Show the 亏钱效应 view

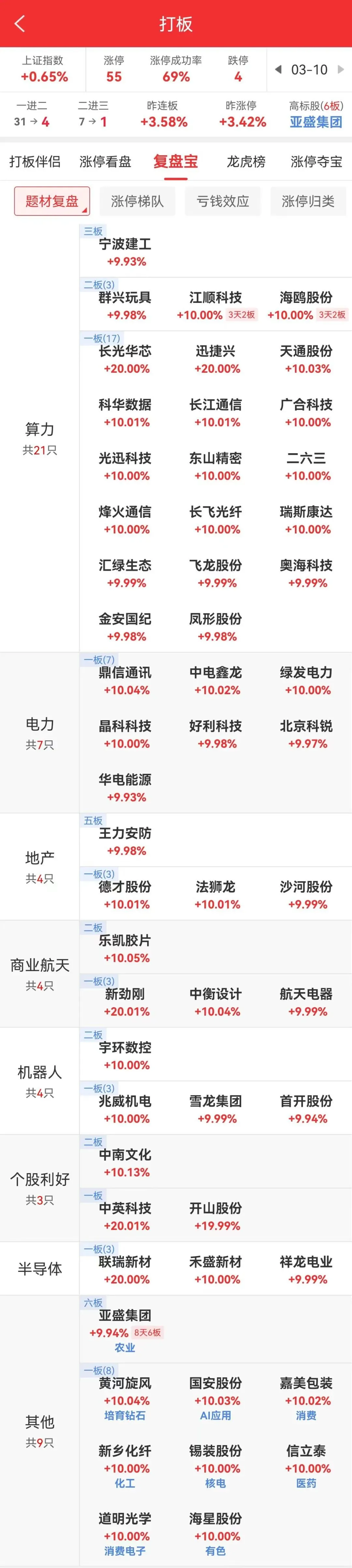point(223,202)
